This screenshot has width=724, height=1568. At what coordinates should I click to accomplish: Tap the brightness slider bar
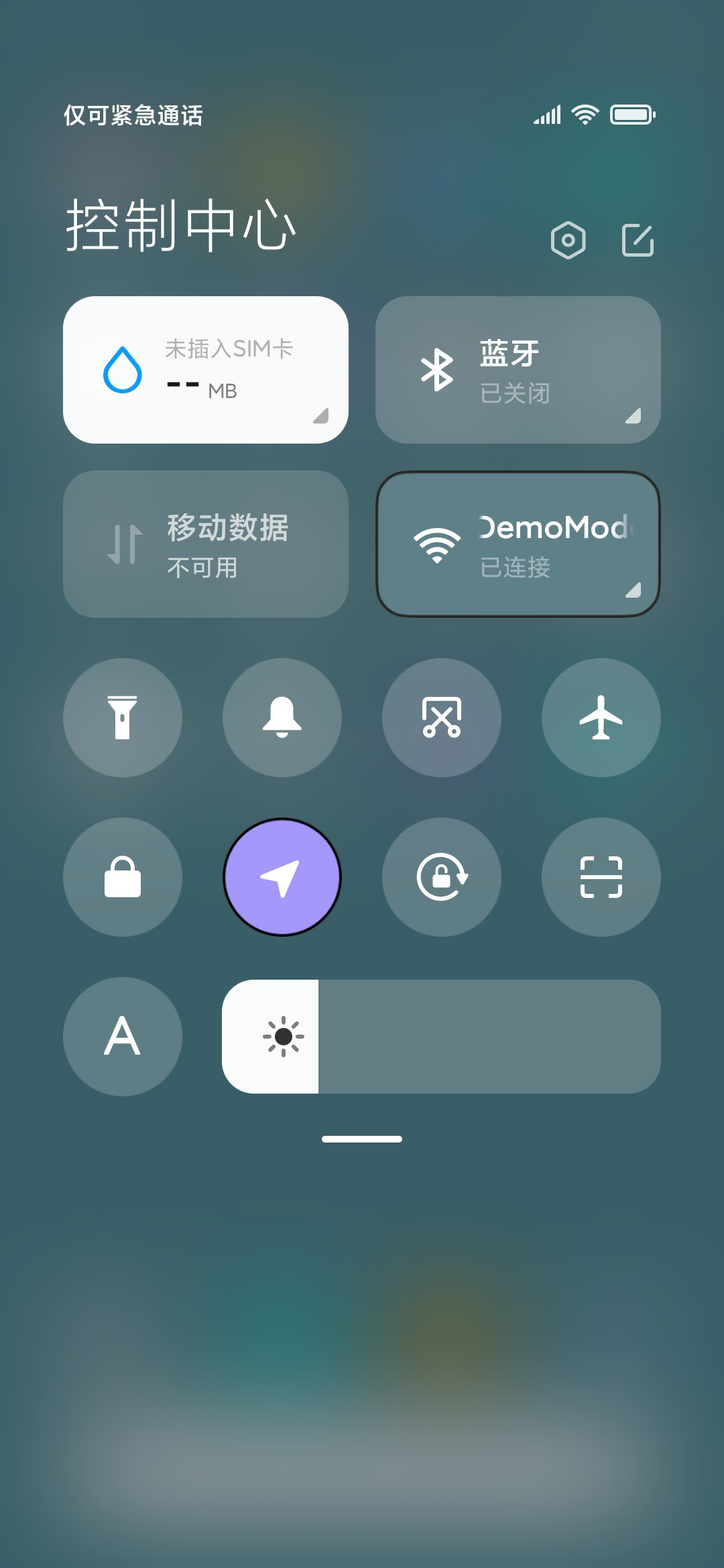pyautogui.click(x=441, y=1037)
